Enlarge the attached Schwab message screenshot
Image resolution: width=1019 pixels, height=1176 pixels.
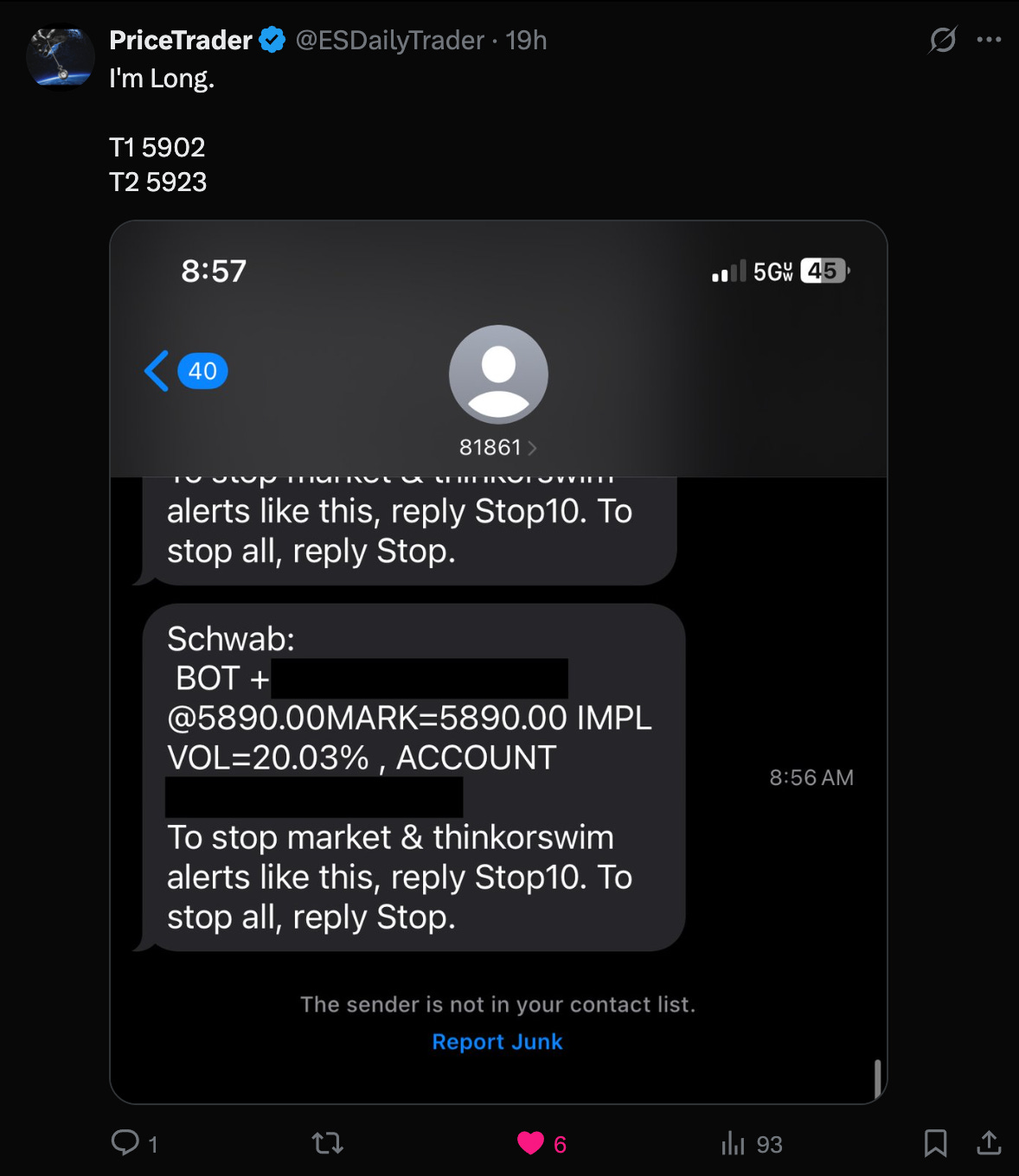point(498,661)
